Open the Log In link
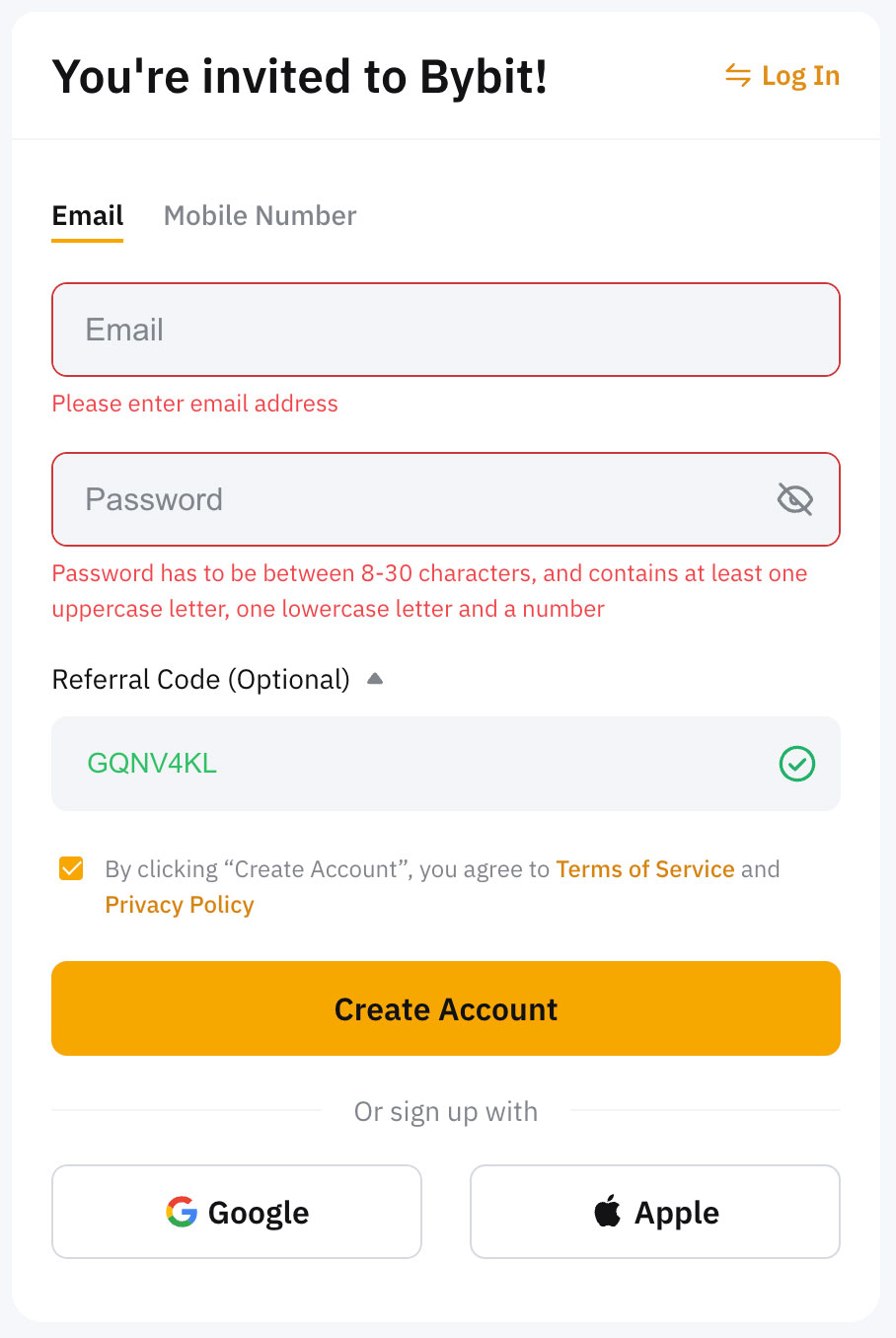Image resolution: width=896 pixels, height=1338 pixels. 783,76
